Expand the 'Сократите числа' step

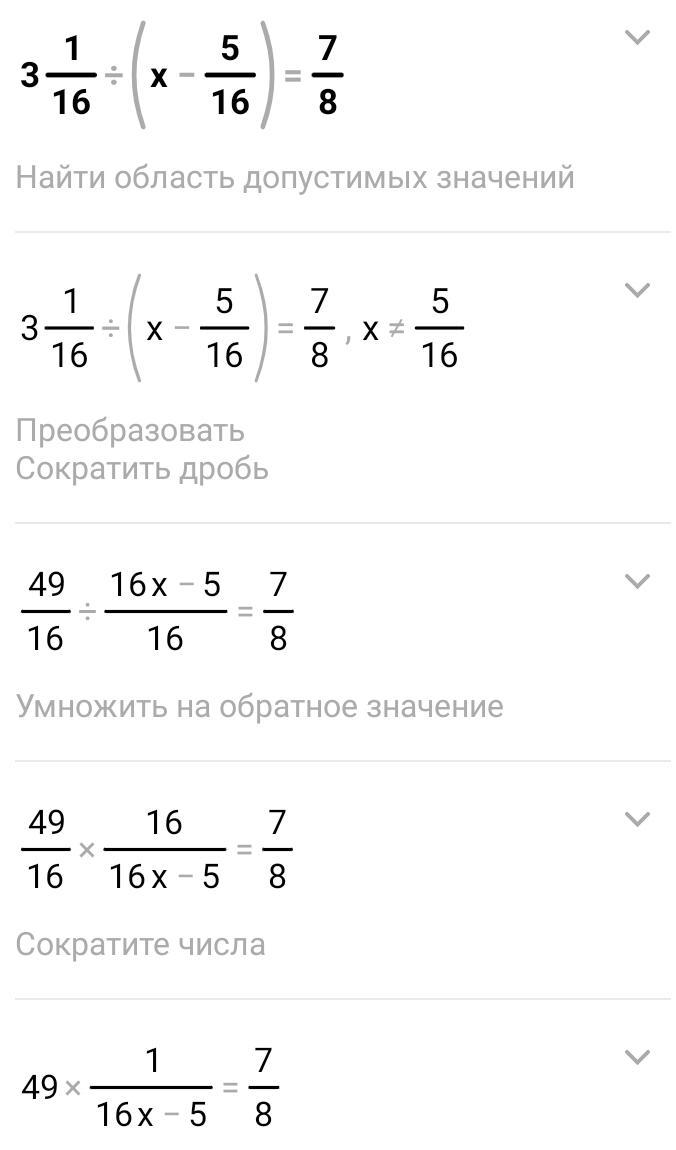(637, 819)
